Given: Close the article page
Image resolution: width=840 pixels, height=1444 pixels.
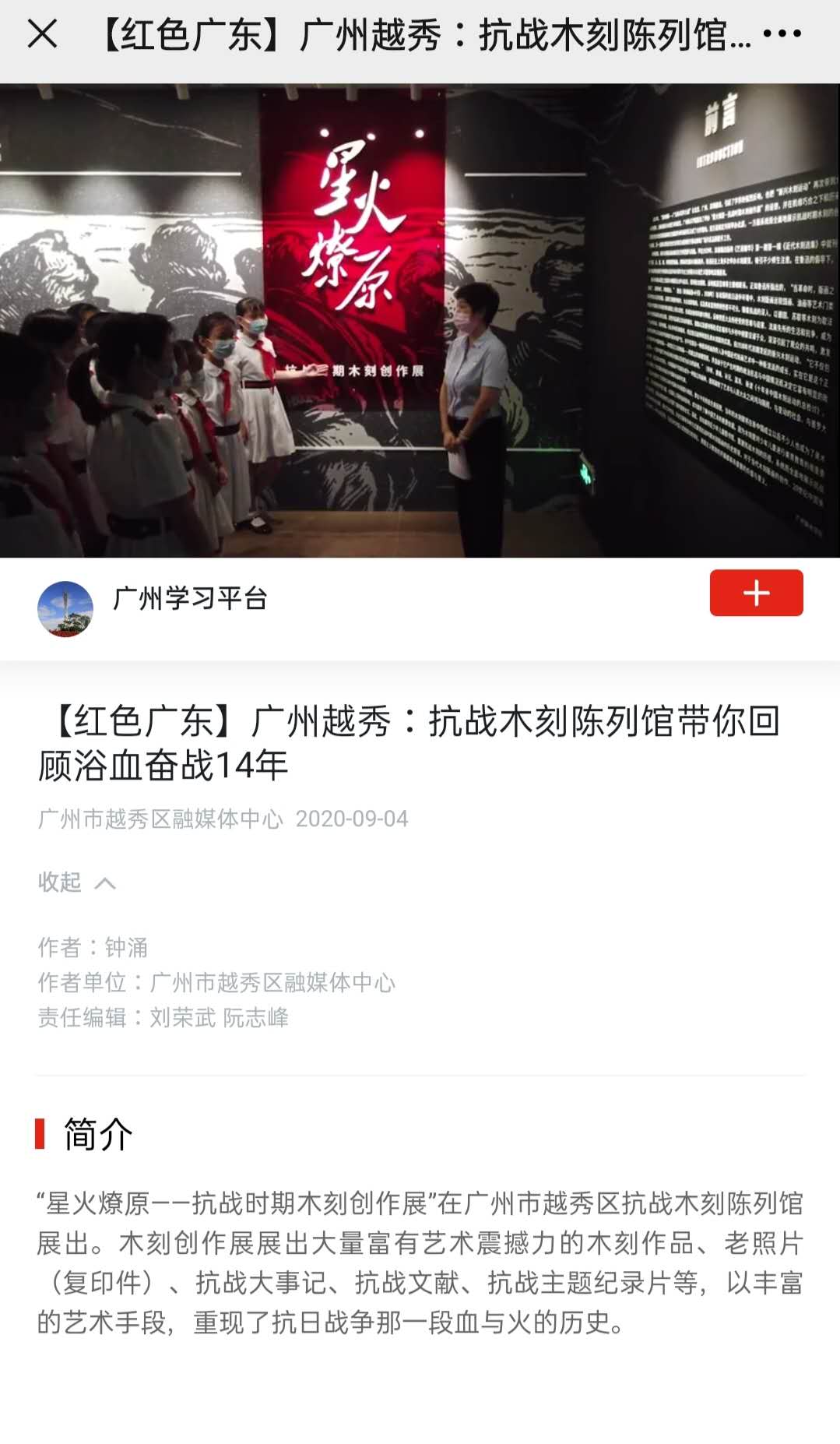Looking at the screenshot, I should point(42,34).
